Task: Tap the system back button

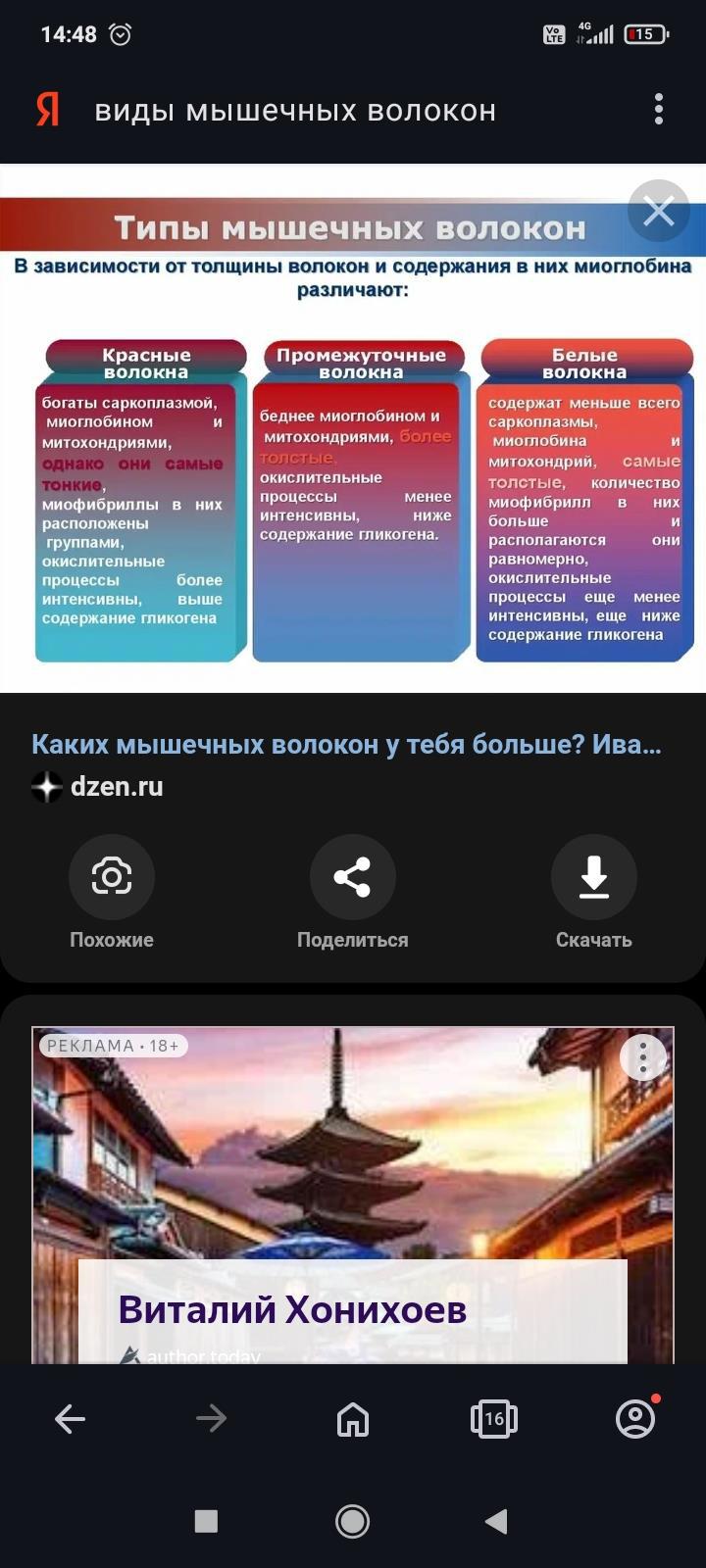Action: coord(496,1521)
